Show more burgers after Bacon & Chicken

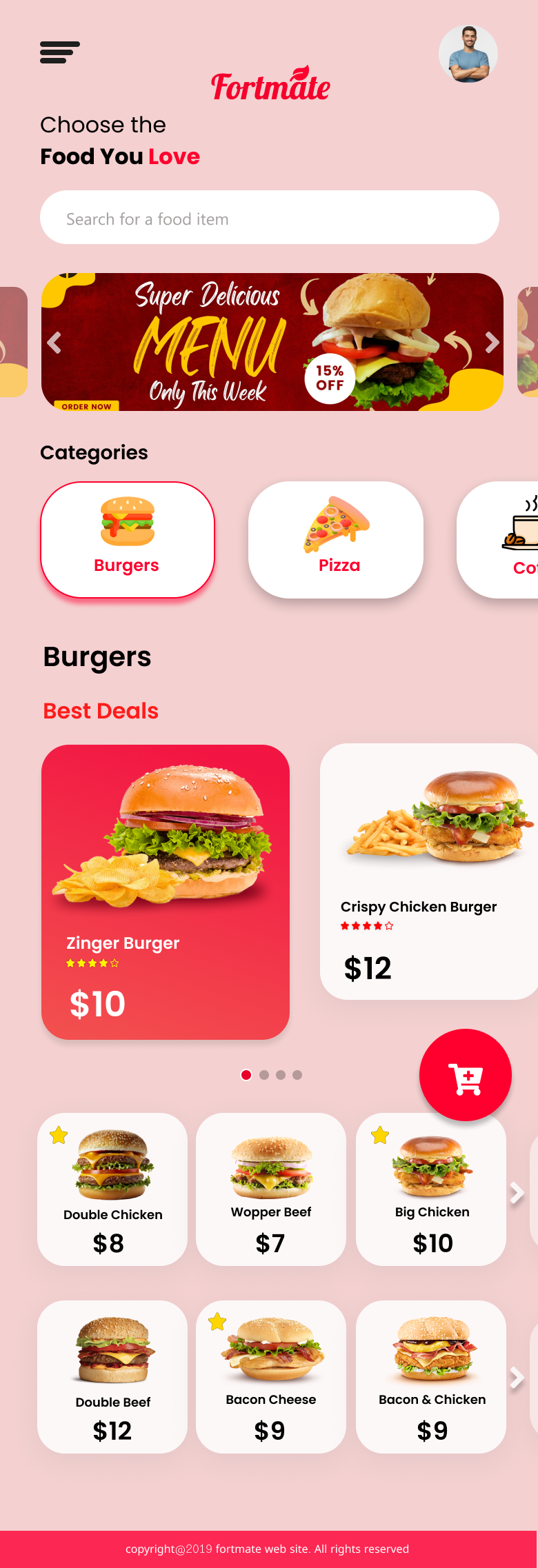[517, 1378]
